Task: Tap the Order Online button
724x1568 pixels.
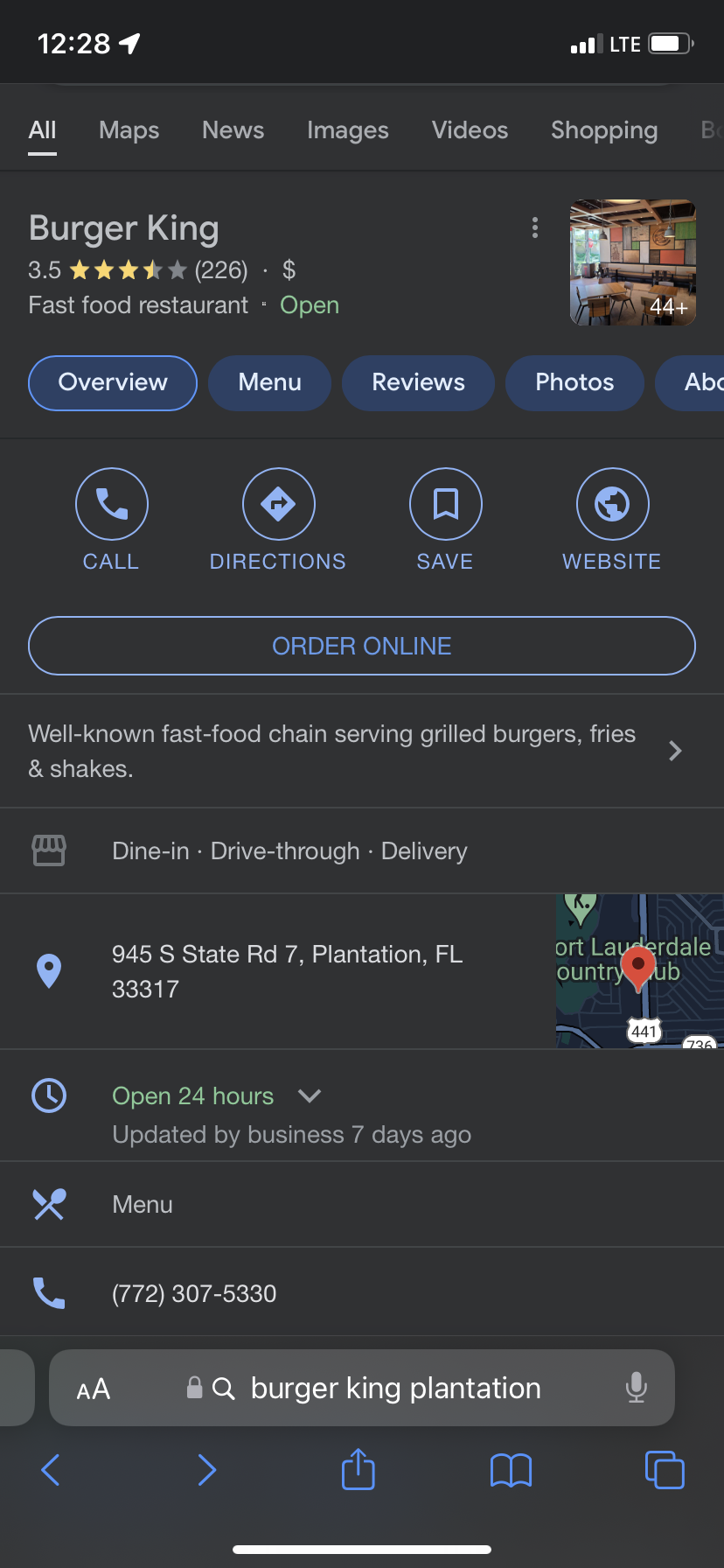Action: [x=362, y=646]
